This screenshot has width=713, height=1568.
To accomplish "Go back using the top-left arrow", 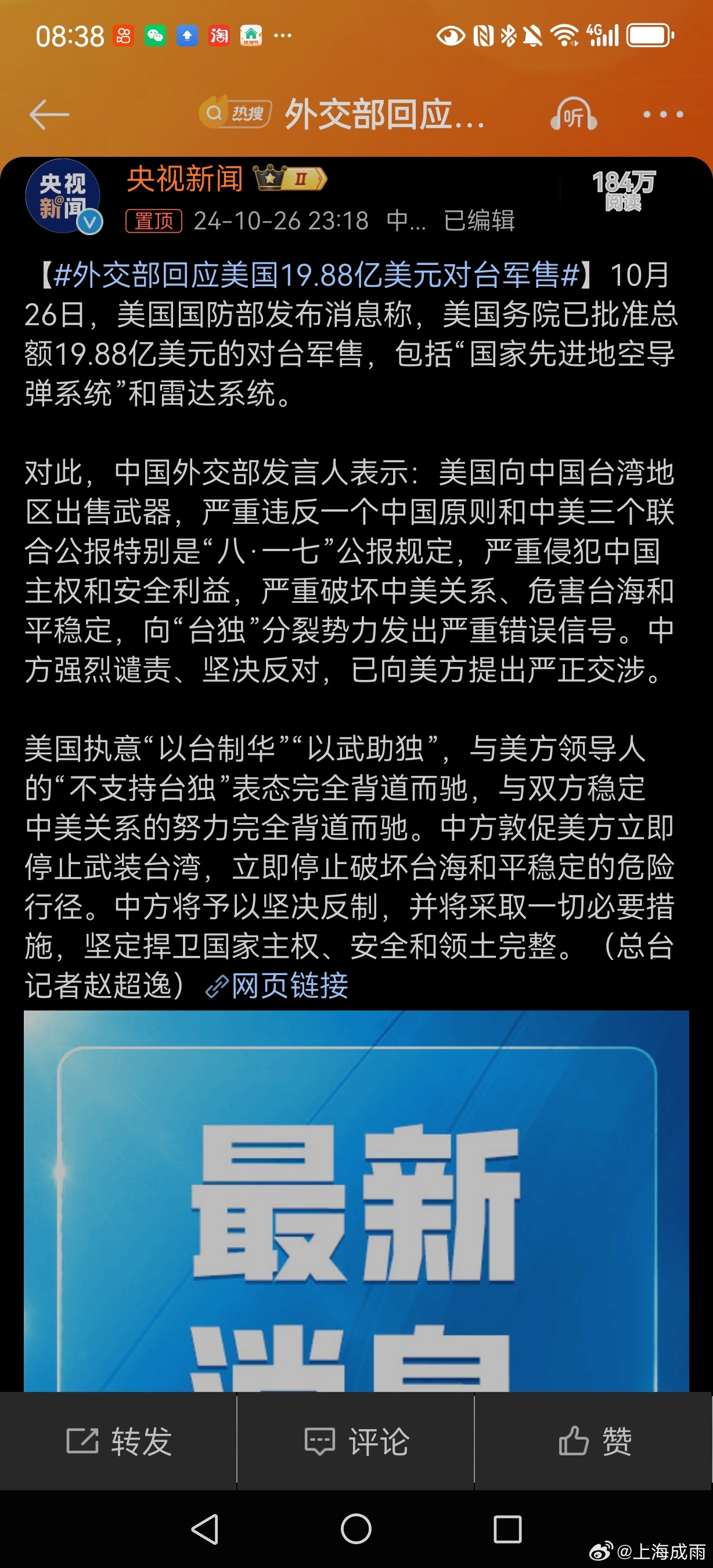I will 49,114.
